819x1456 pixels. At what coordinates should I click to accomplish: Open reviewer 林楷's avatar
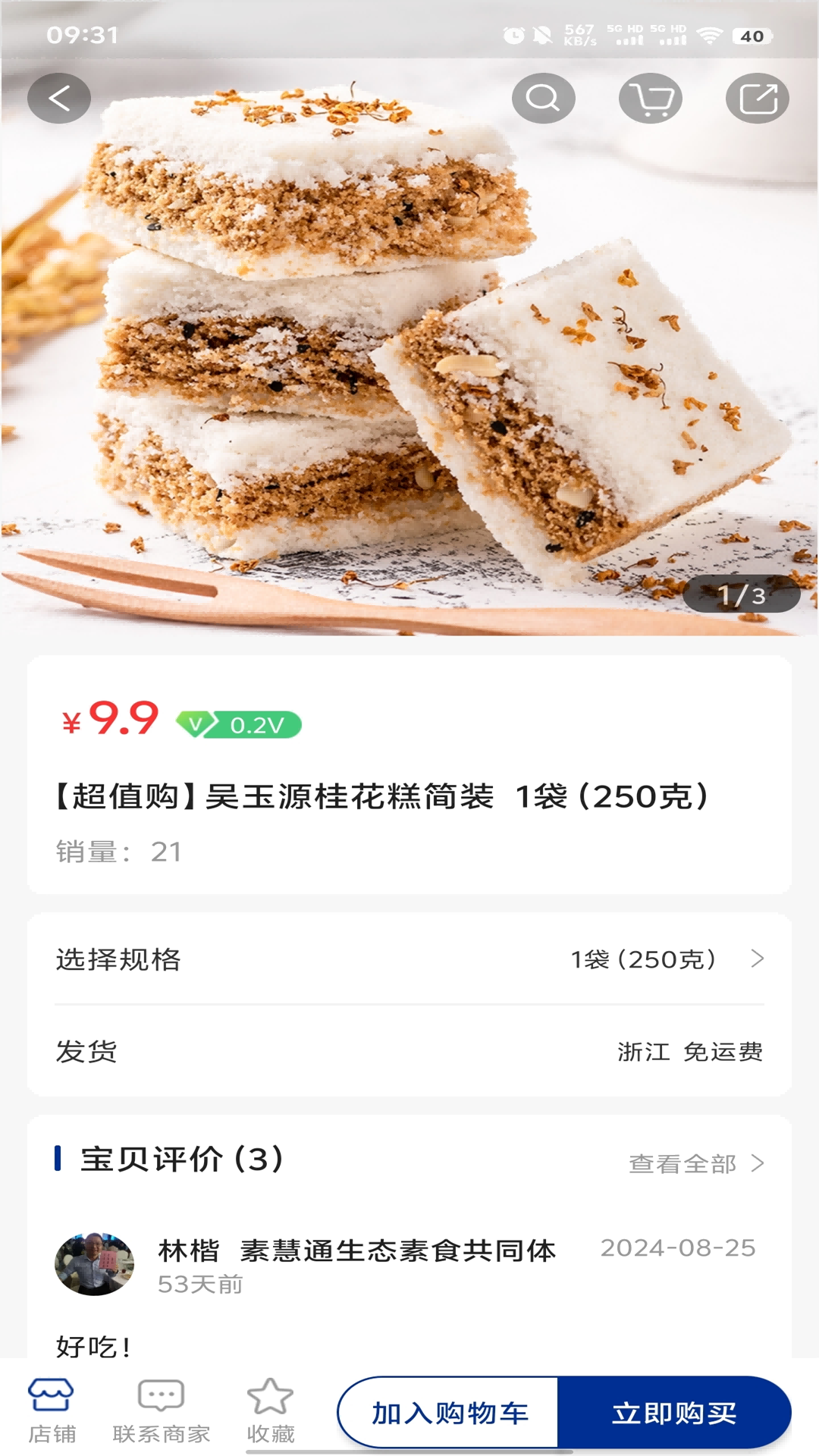point(94,1264)
